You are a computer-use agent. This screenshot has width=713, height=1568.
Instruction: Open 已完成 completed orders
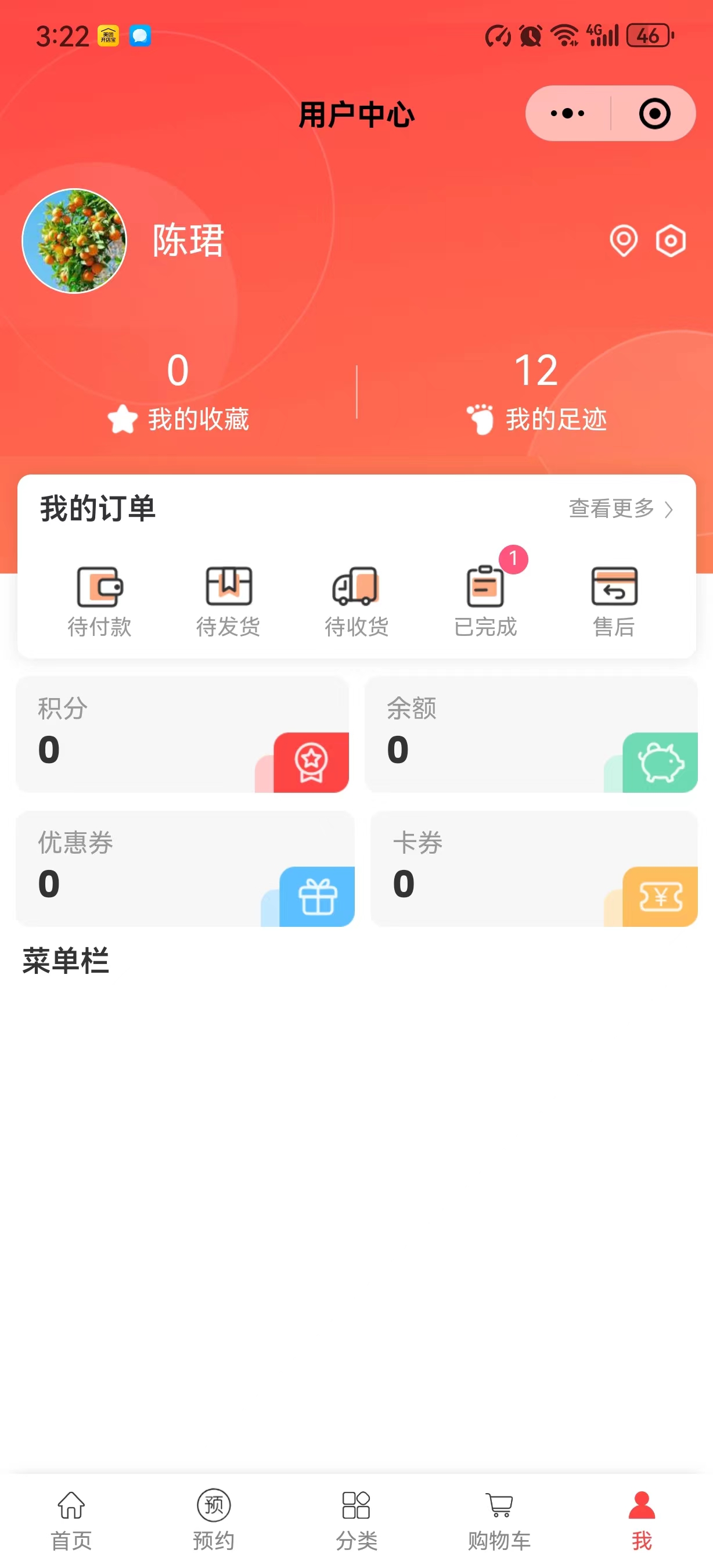coord(485,600)
